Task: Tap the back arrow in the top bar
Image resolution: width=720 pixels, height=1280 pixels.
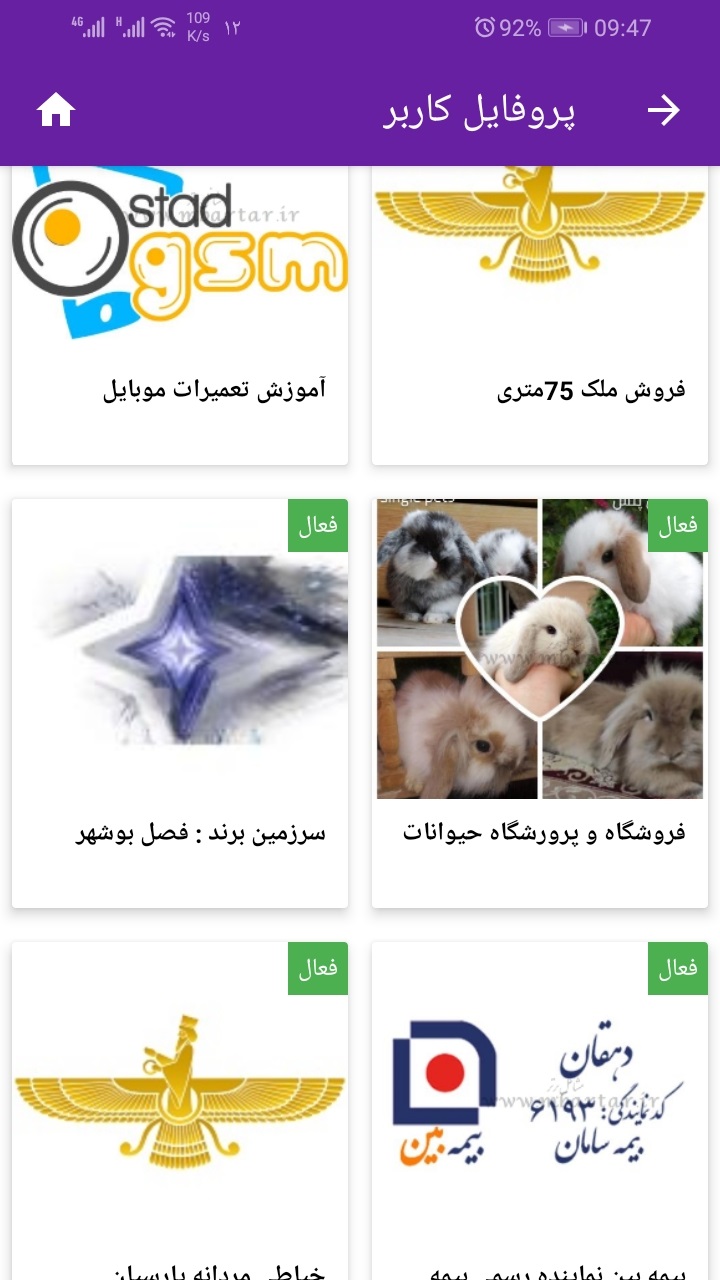Action: click(x=665, y=112)
